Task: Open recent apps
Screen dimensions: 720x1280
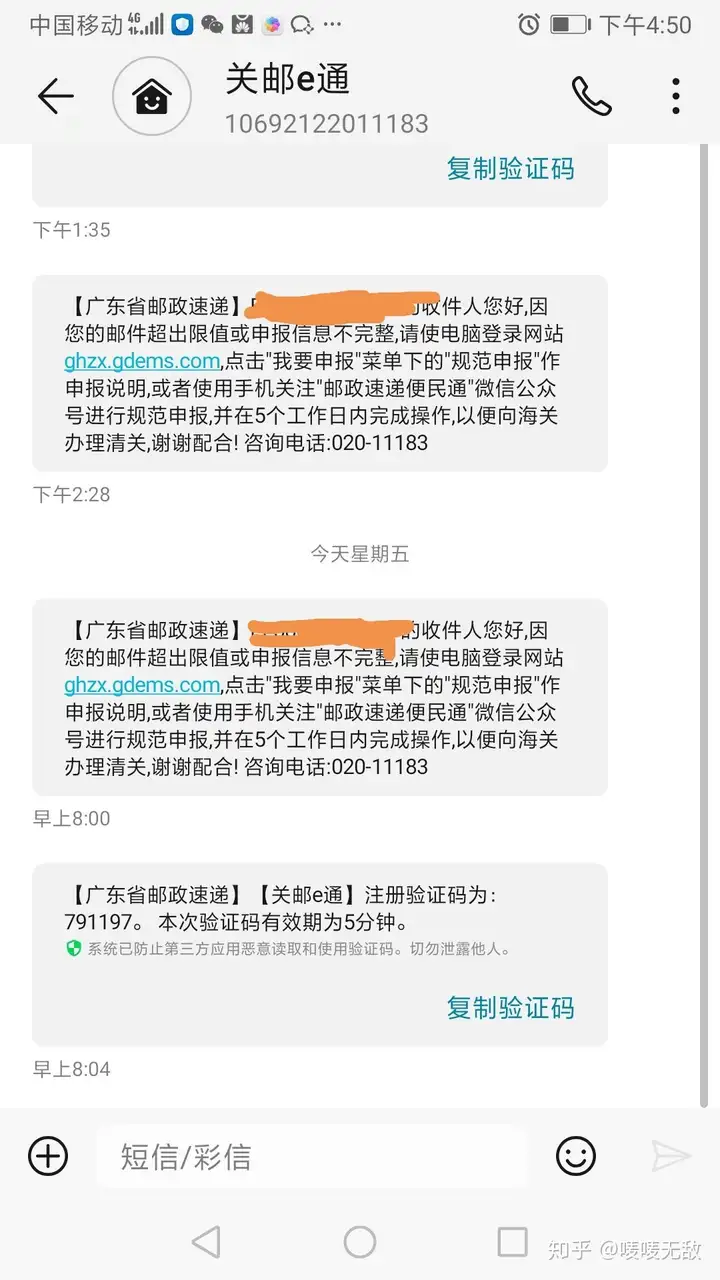Action: pyautogui.click(x=512, y=1242)
